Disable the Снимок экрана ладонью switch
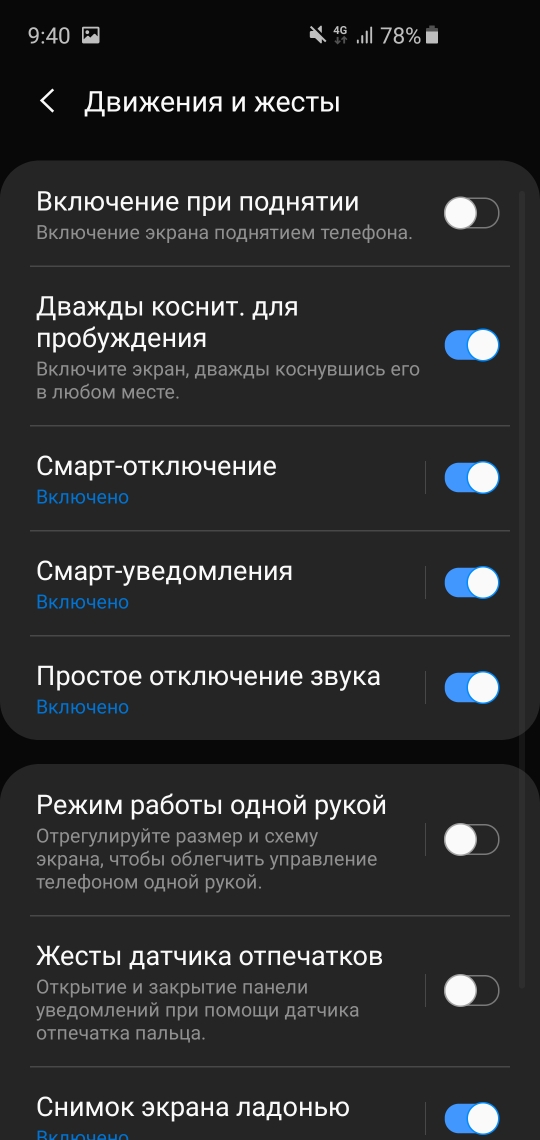The image size is (540, 1140). [472, 1120]
